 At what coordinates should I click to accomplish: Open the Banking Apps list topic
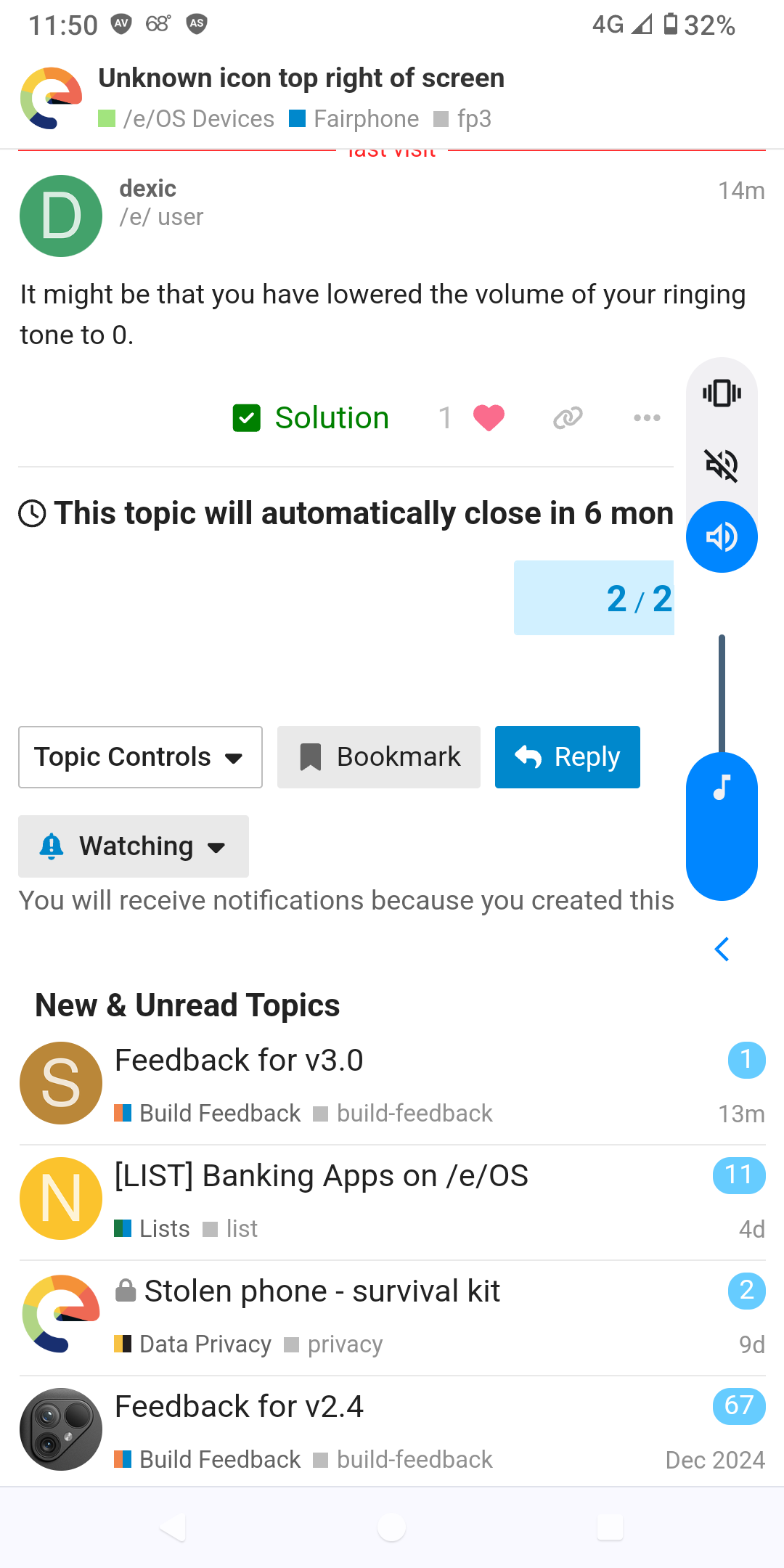point(322,1176)
